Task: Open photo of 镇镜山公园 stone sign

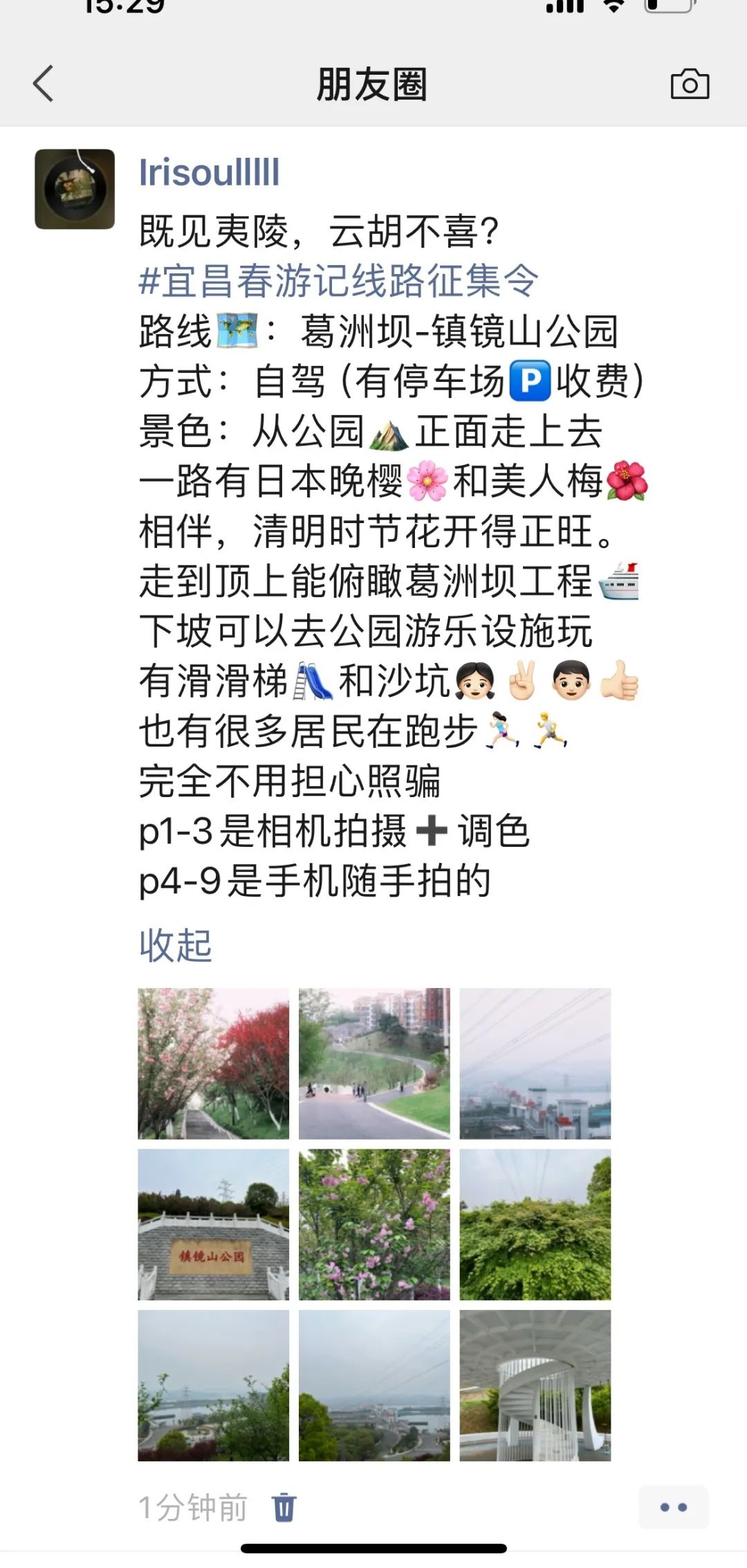Action: click(213, 1224)
